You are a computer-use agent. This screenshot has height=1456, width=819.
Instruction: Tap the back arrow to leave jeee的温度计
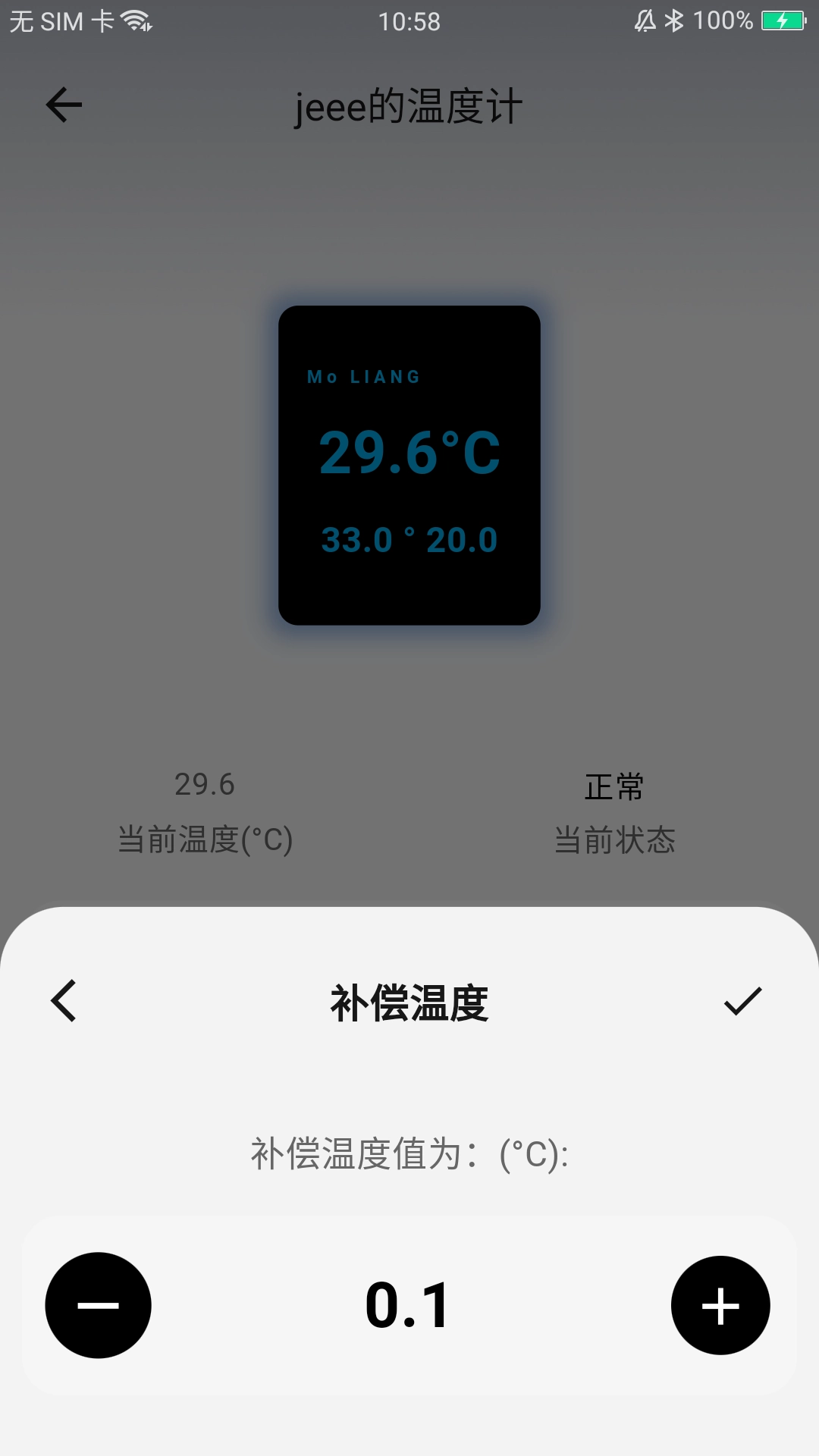click(62, 105)
